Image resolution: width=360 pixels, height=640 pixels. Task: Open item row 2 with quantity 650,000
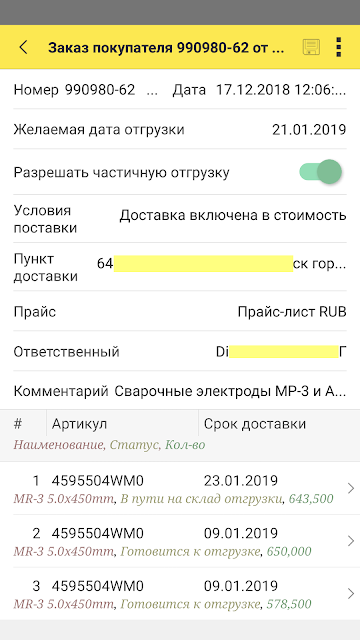(180, 541)
